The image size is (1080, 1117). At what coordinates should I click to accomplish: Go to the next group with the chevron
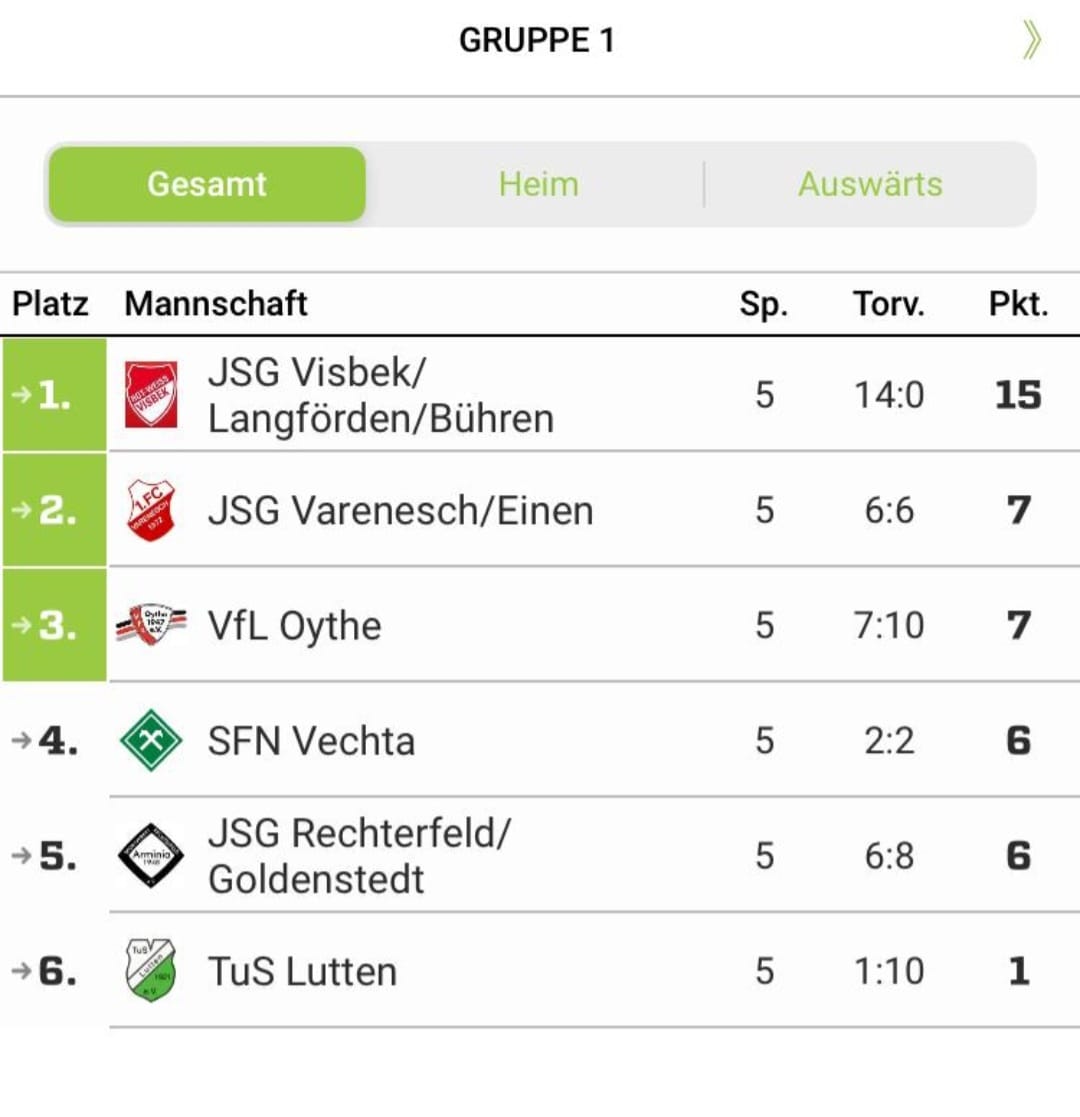1031,41
